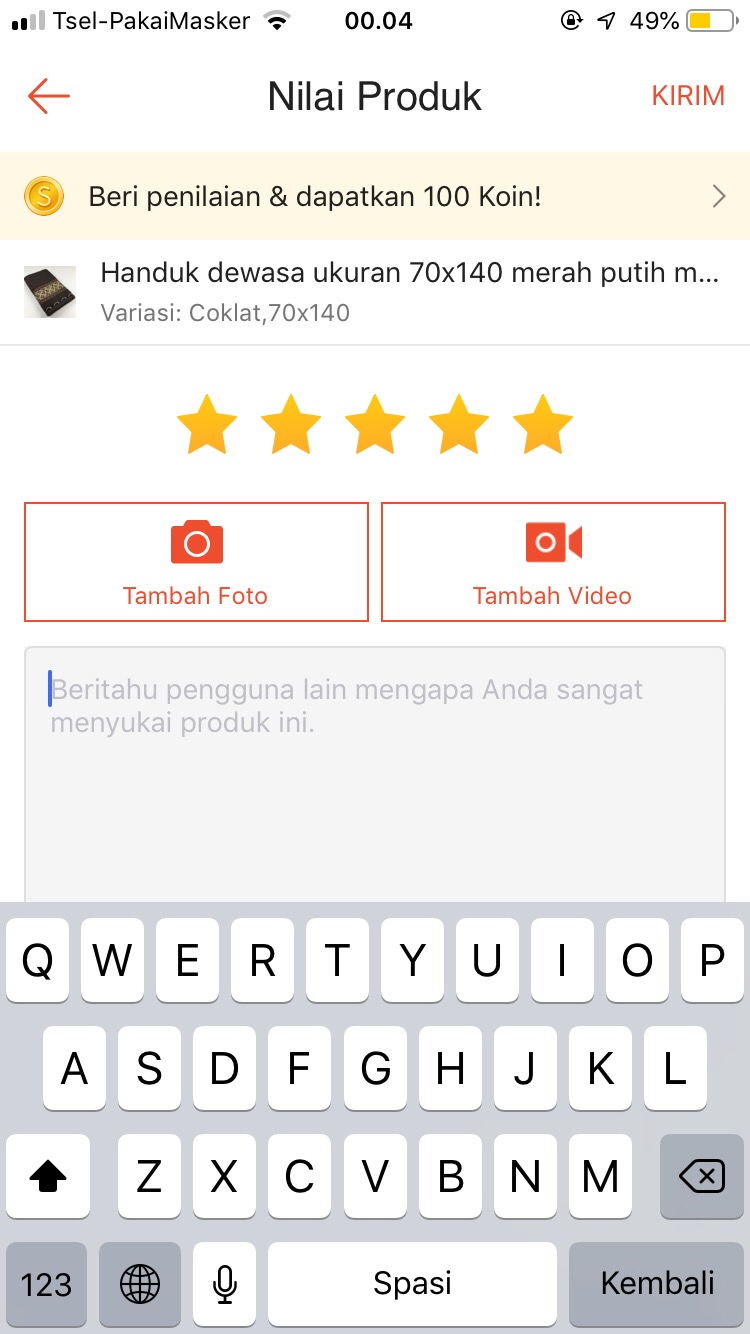
Task: Tap the video camera icon under Tambah Video
Action: (x=552, y=540)
